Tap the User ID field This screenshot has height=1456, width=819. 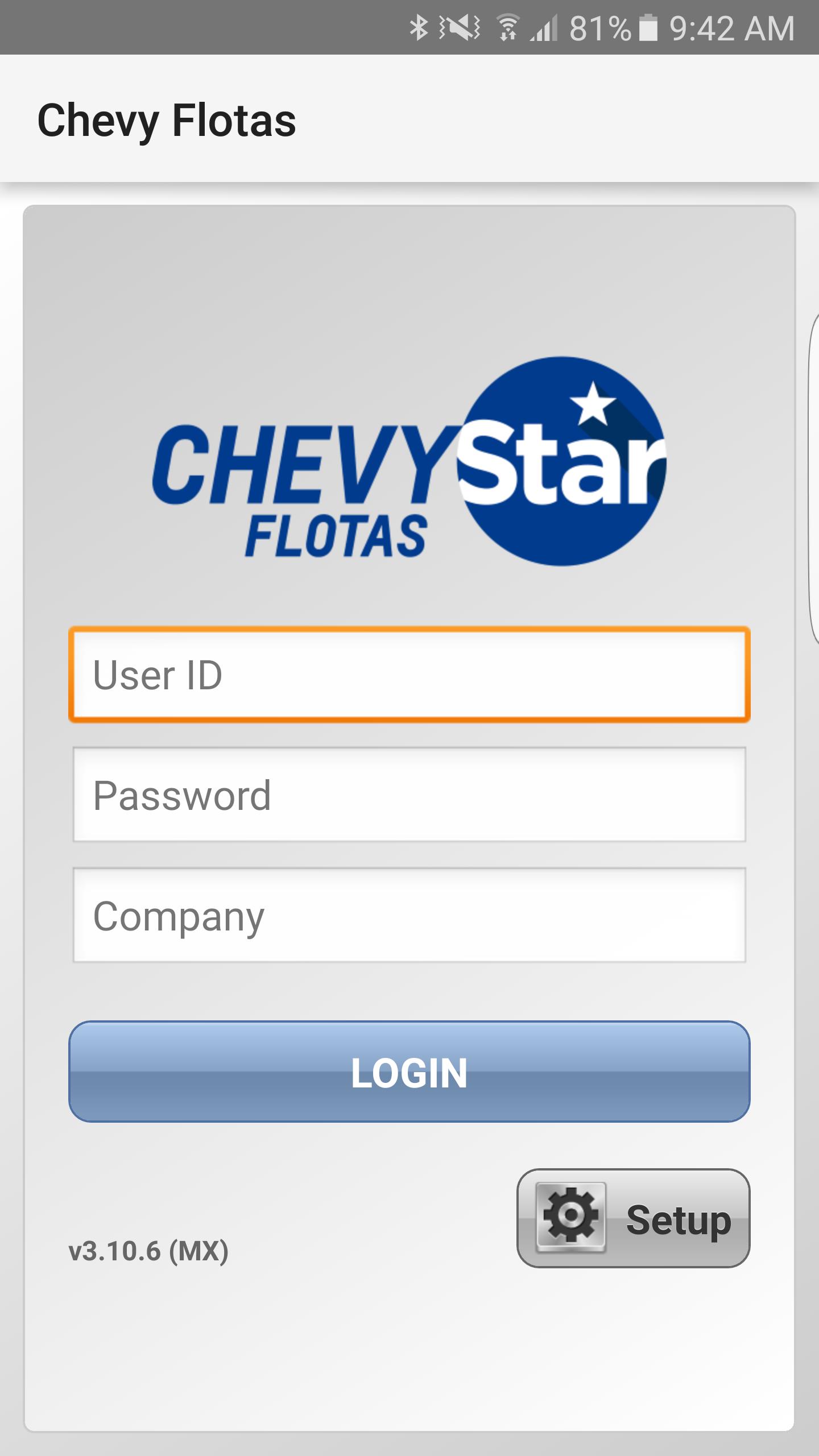tap(409, 675)
